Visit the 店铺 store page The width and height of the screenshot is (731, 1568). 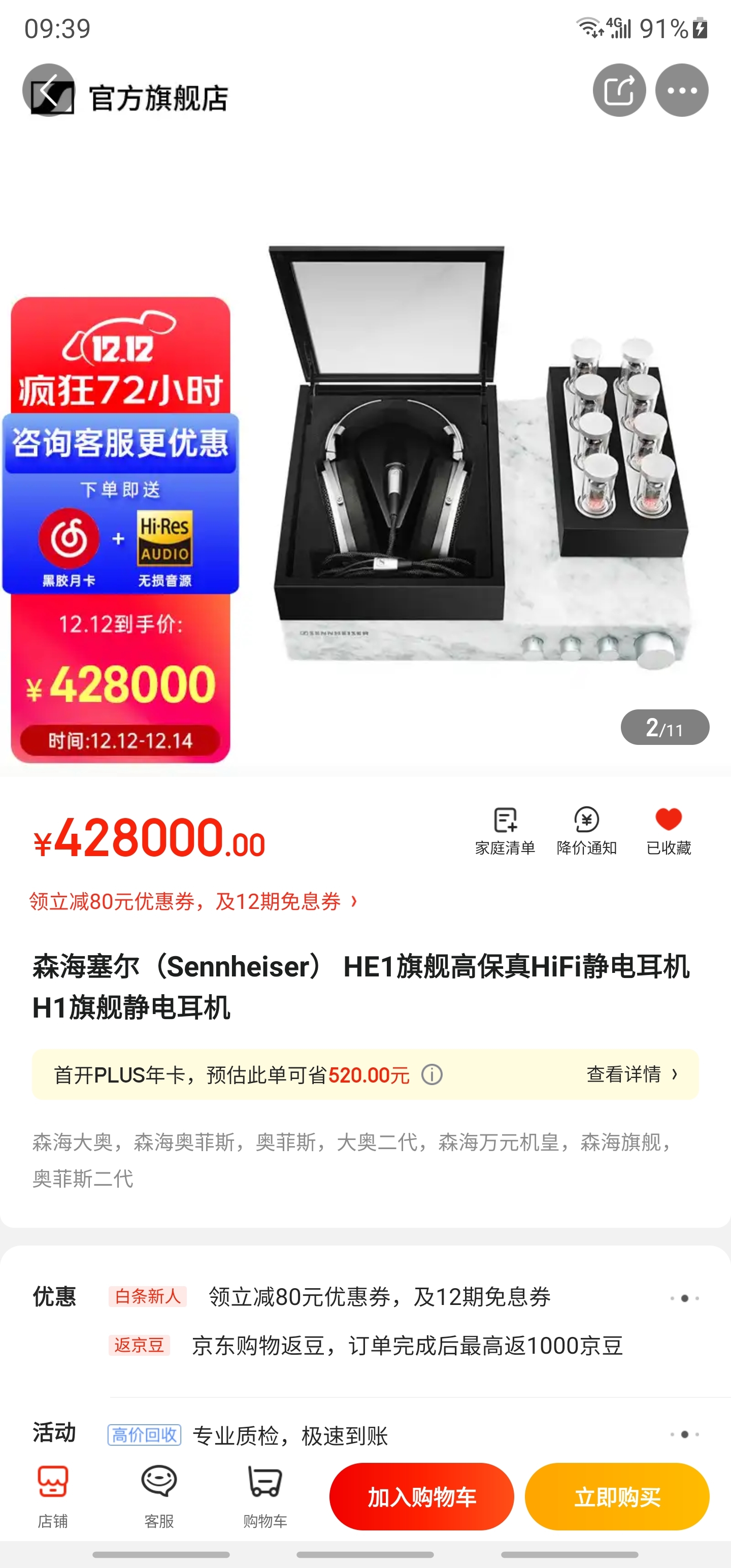tap(53, 1496)
